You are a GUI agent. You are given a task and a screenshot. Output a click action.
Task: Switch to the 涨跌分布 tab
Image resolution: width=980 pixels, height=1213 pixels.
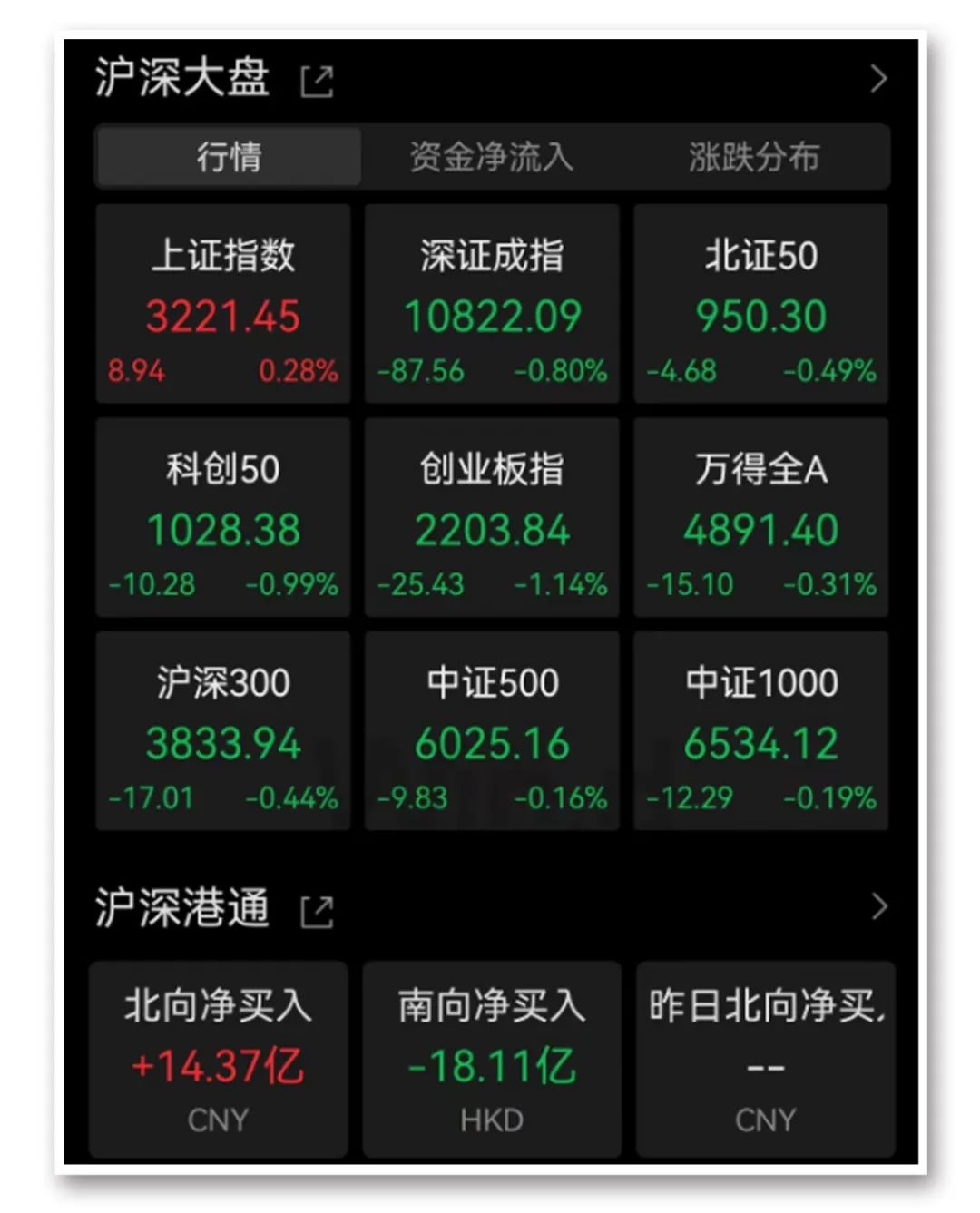754,157
